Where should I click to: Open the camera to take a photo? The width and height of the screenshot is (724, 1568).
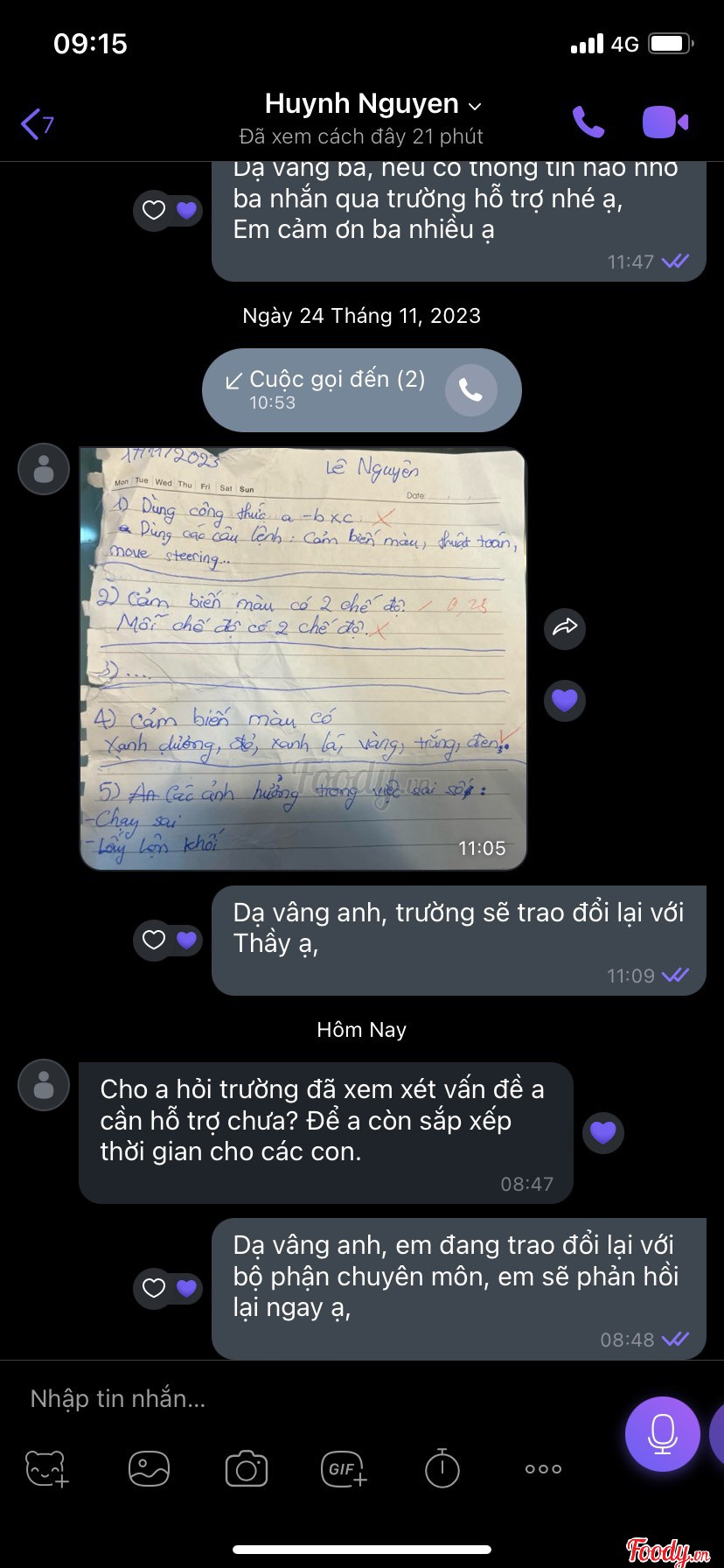(247, 1469)
